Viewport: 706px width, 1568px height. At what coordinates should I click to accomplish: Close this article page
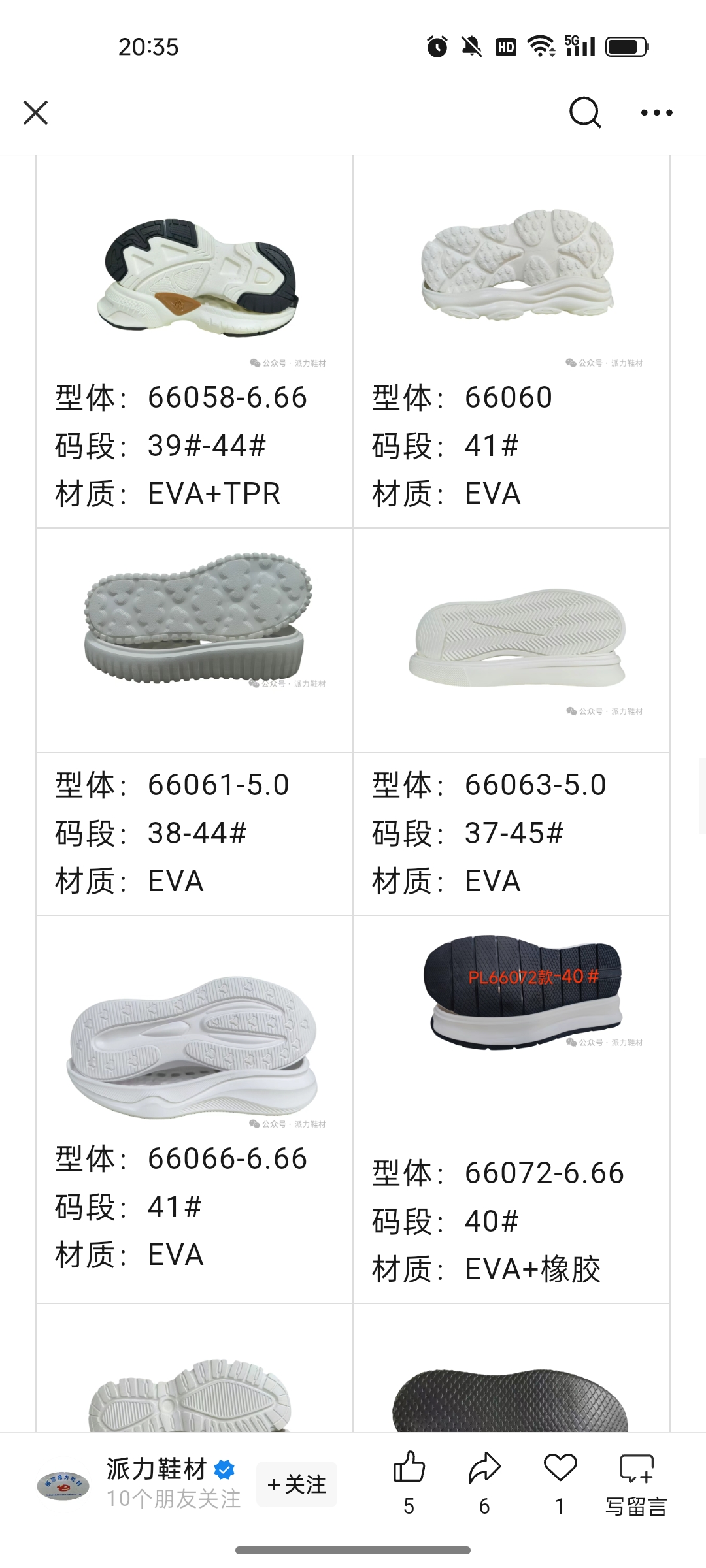click(x=36, y=112)
